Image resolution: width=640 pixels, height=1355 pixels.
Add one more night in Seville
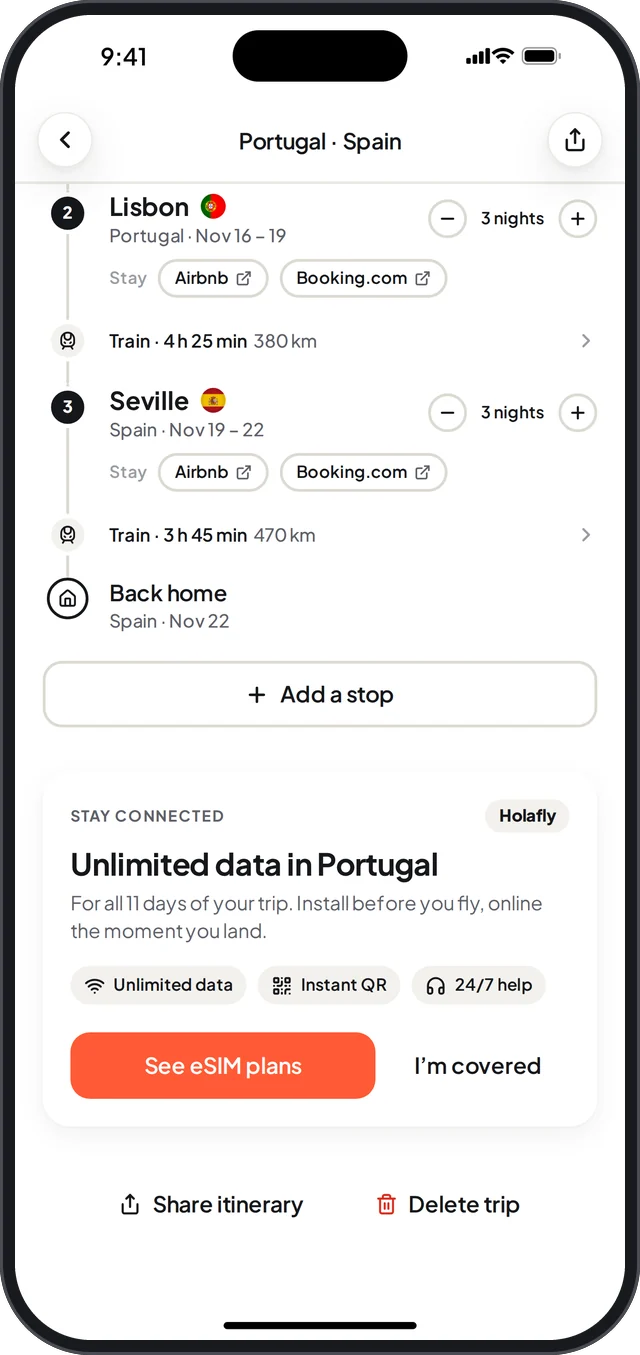click(x=577, y=413)
